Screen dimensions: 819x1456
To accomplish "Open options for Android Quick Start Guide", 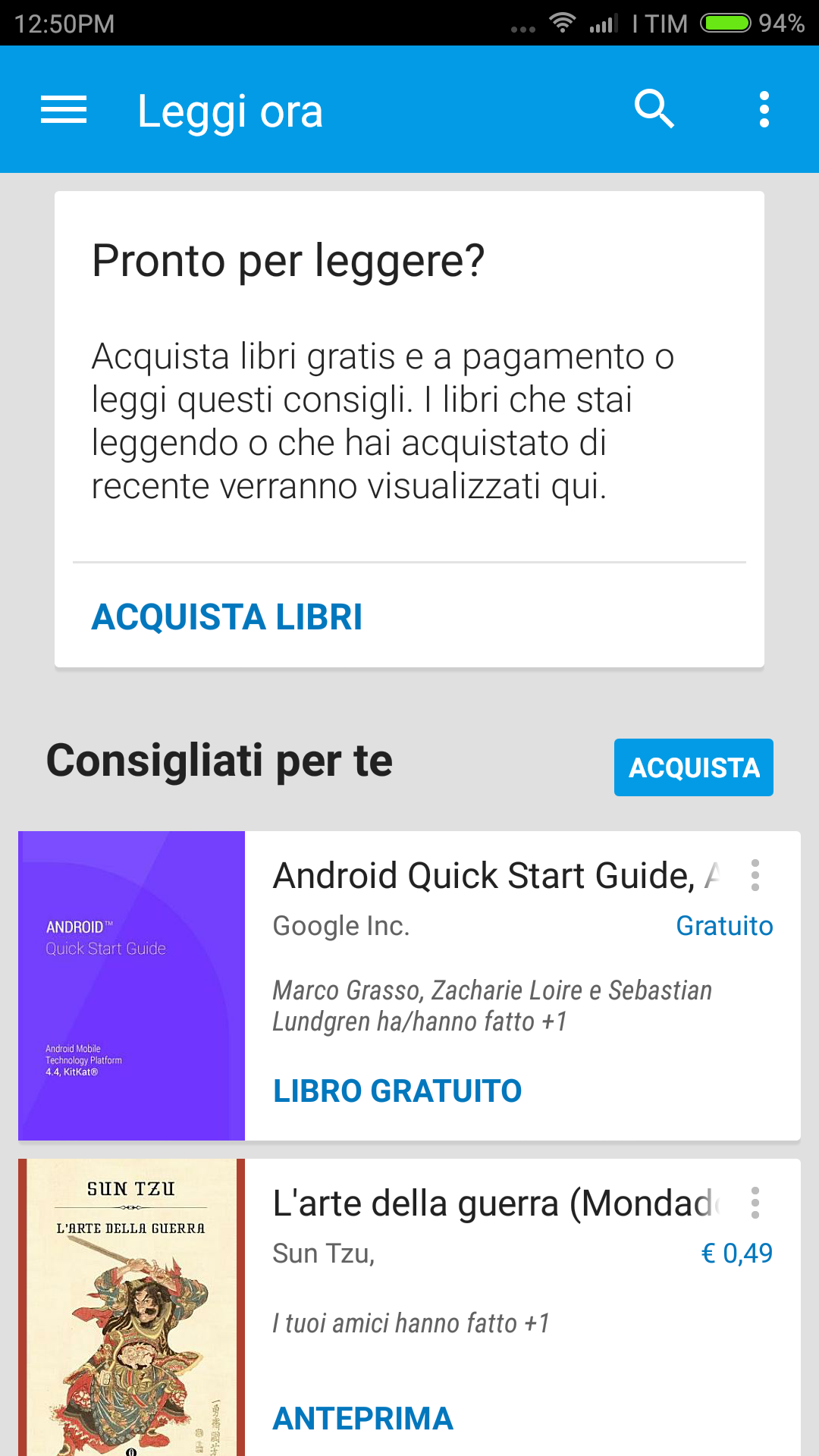I will pos(755,875).
